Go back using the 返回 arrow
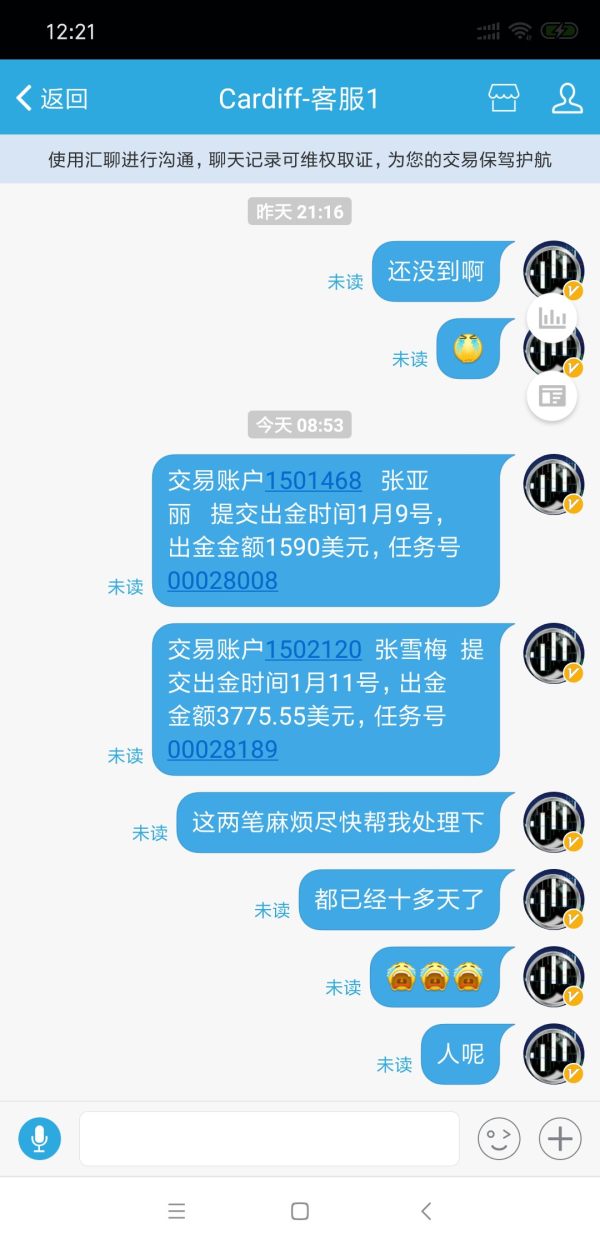This screenshot has height=1249, width=600. tap(50, 98)
